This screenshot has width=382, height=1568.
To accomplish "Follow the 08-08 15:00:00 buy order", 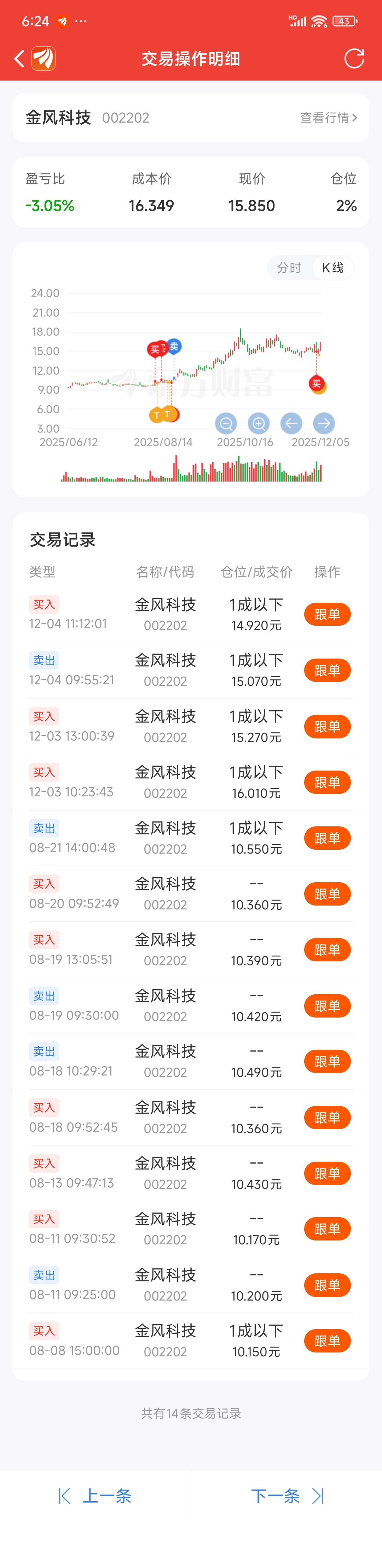I will [327, 1340].
